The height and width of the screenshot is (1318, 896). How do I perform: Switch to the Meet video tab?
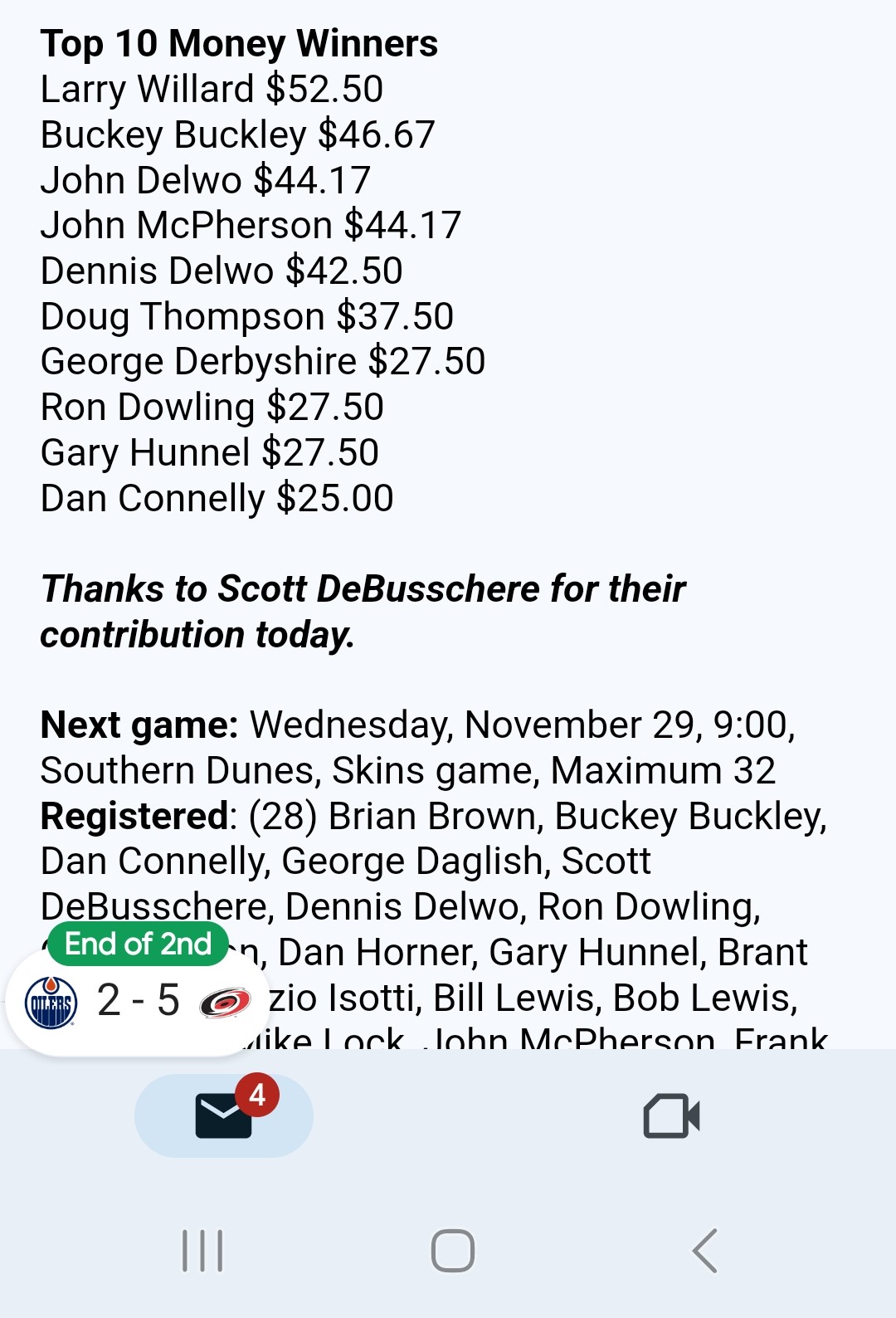(671, 1115)
